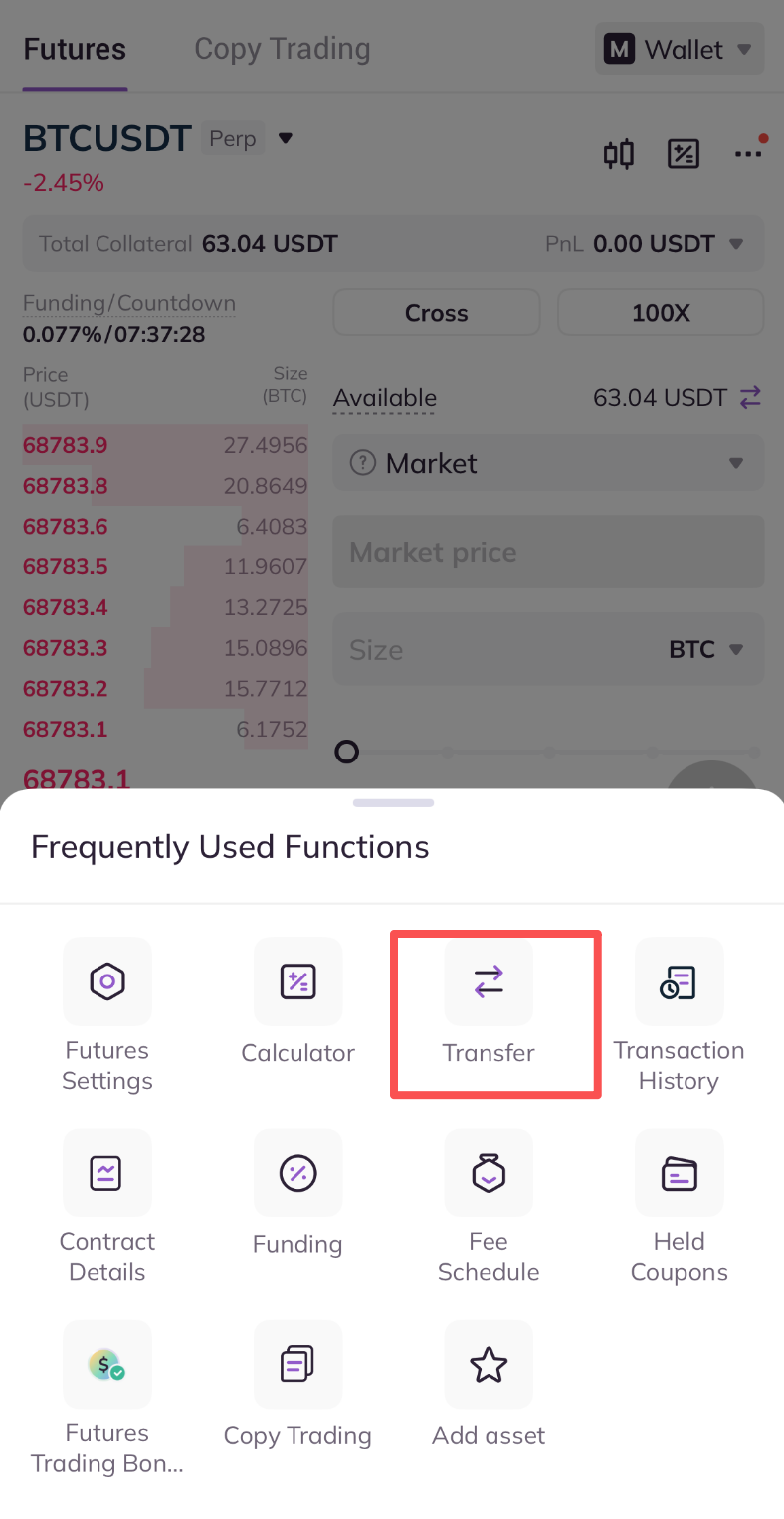Open Copy Trading from functions grid
The height and width of the screenshot is (1519, 784).
pos(297,1365)
